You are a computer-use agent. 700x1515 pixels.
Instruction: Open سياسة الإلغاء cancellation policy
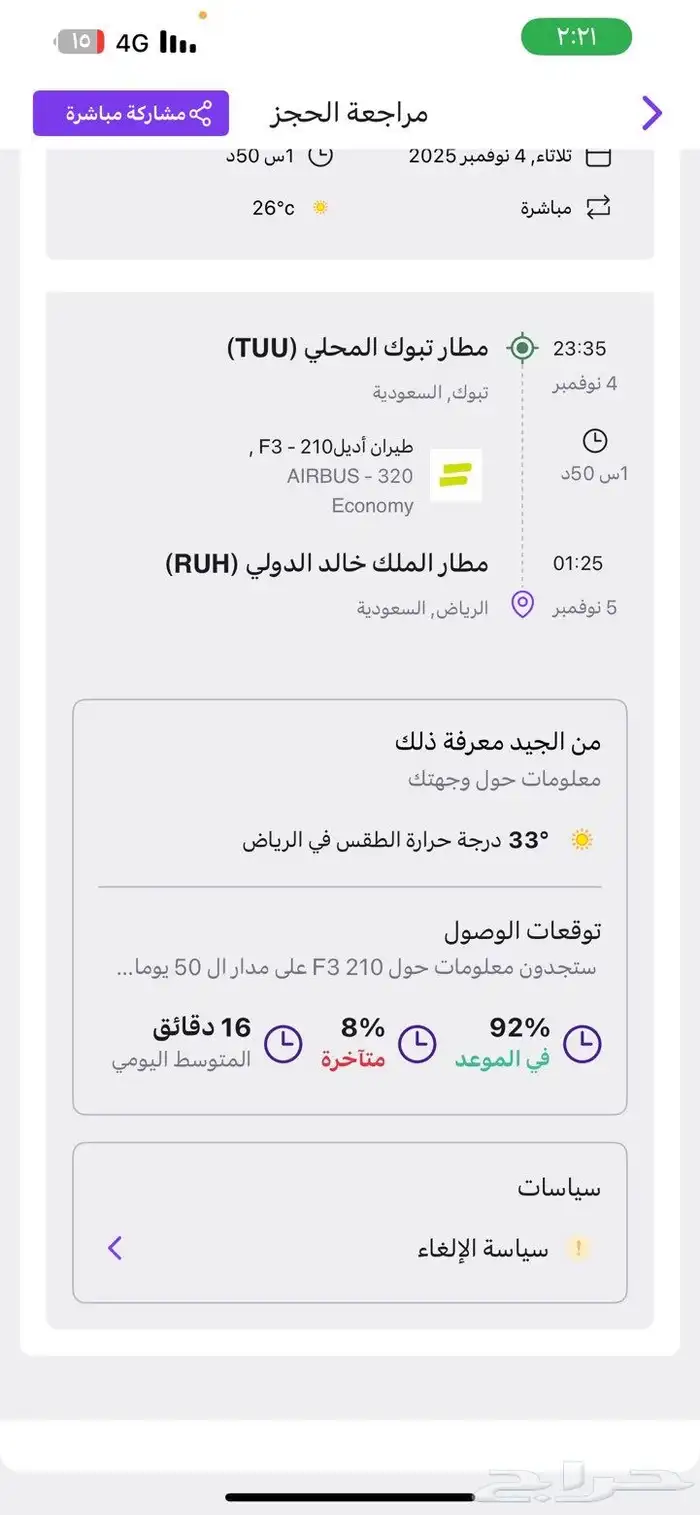349,1248
